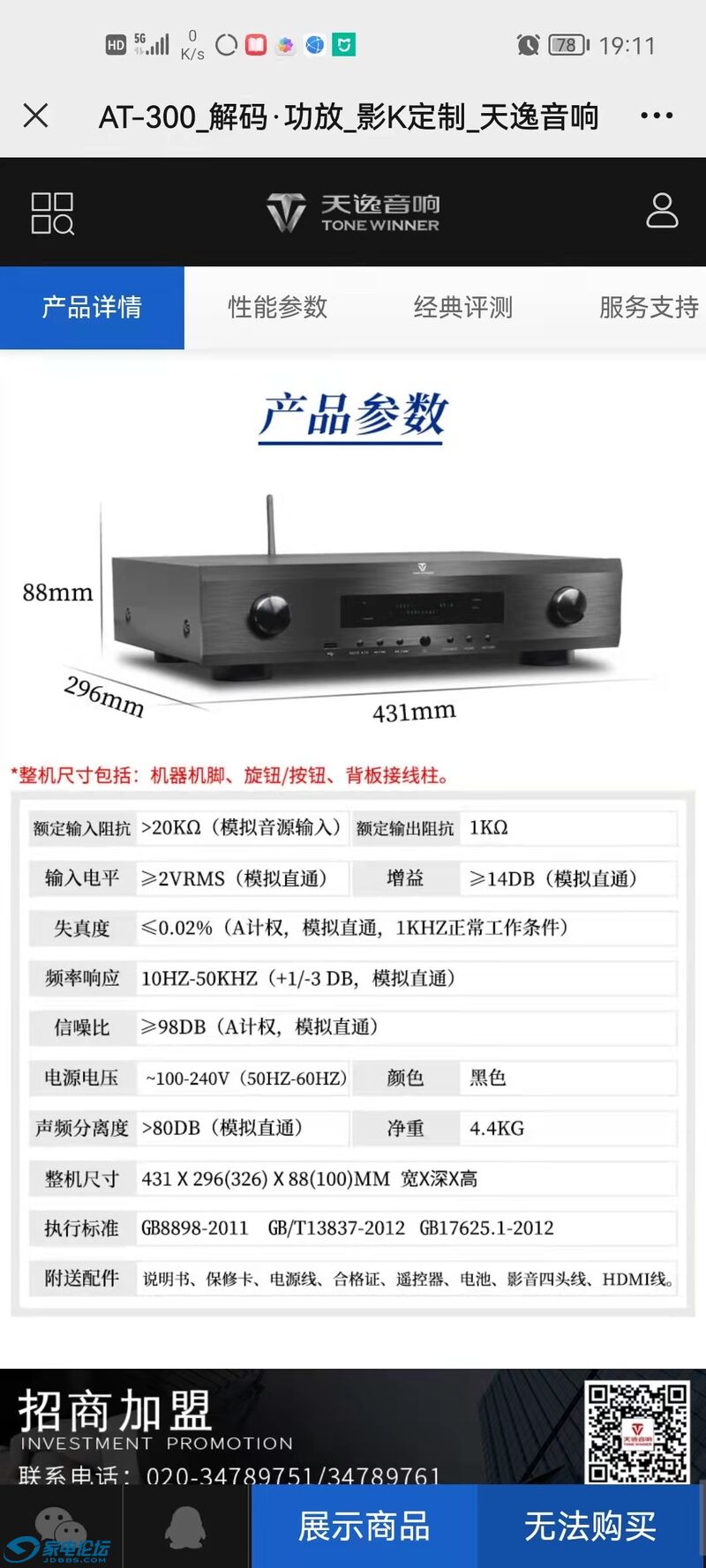Image resolution: width=706 pixels, height=1568 pixels.
Task: Contact via the WeChat icon
Action: 60,1524
